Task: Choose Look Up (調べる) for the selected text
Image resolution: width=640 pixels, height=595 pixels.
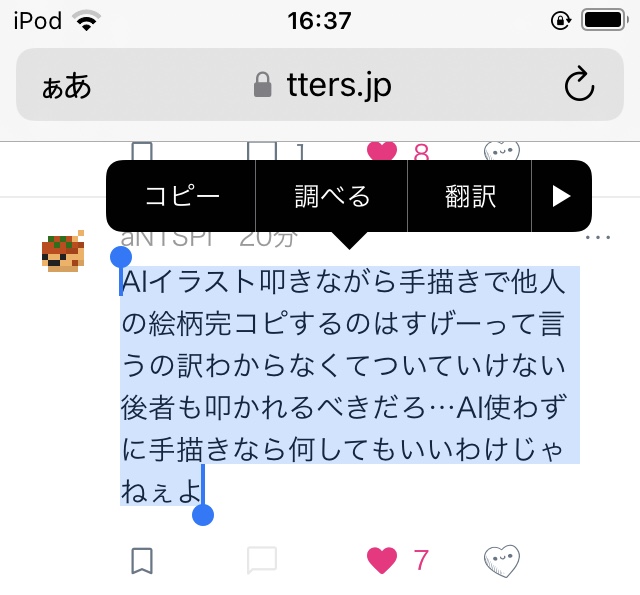Action: click(331, 197)
